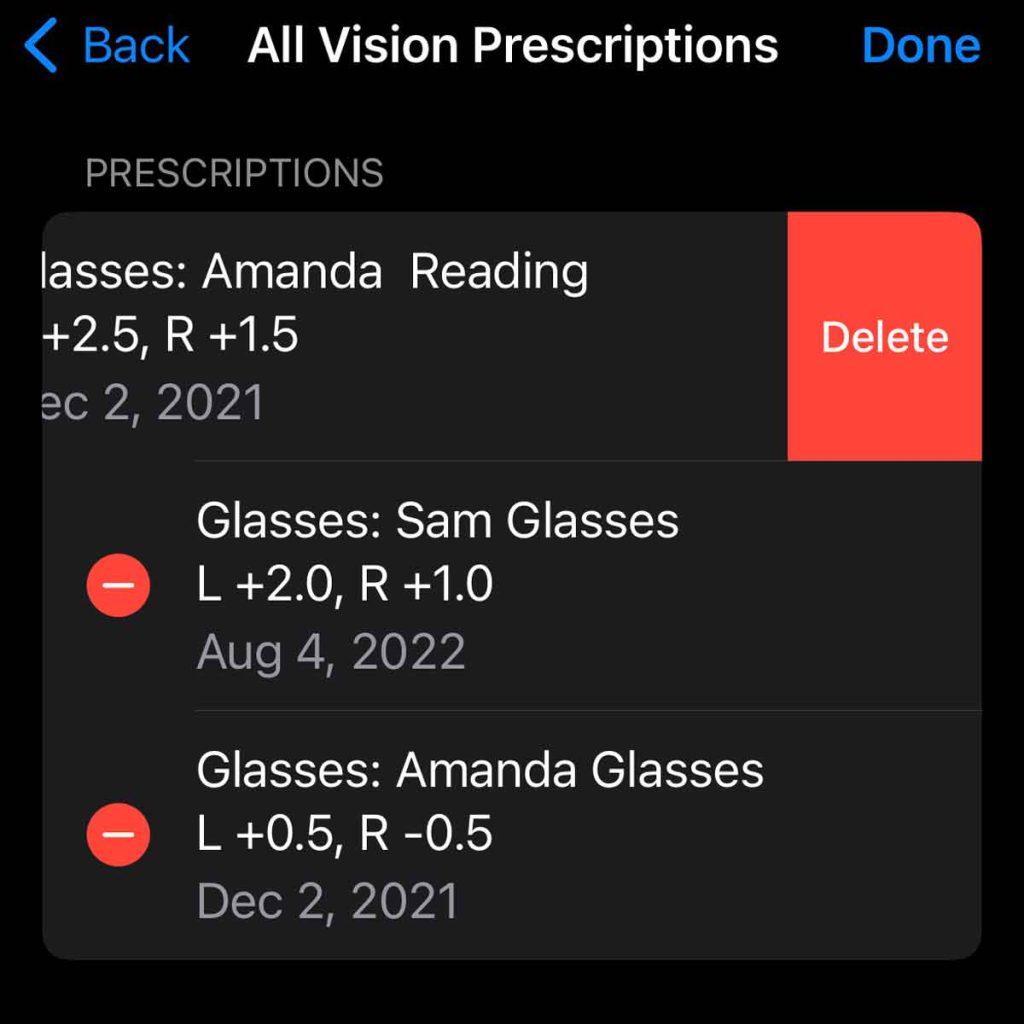Confirm Delete for Amanda Reading prescription
Image resolution: width=1024 pixels, height=1024 pixels.
884,337
